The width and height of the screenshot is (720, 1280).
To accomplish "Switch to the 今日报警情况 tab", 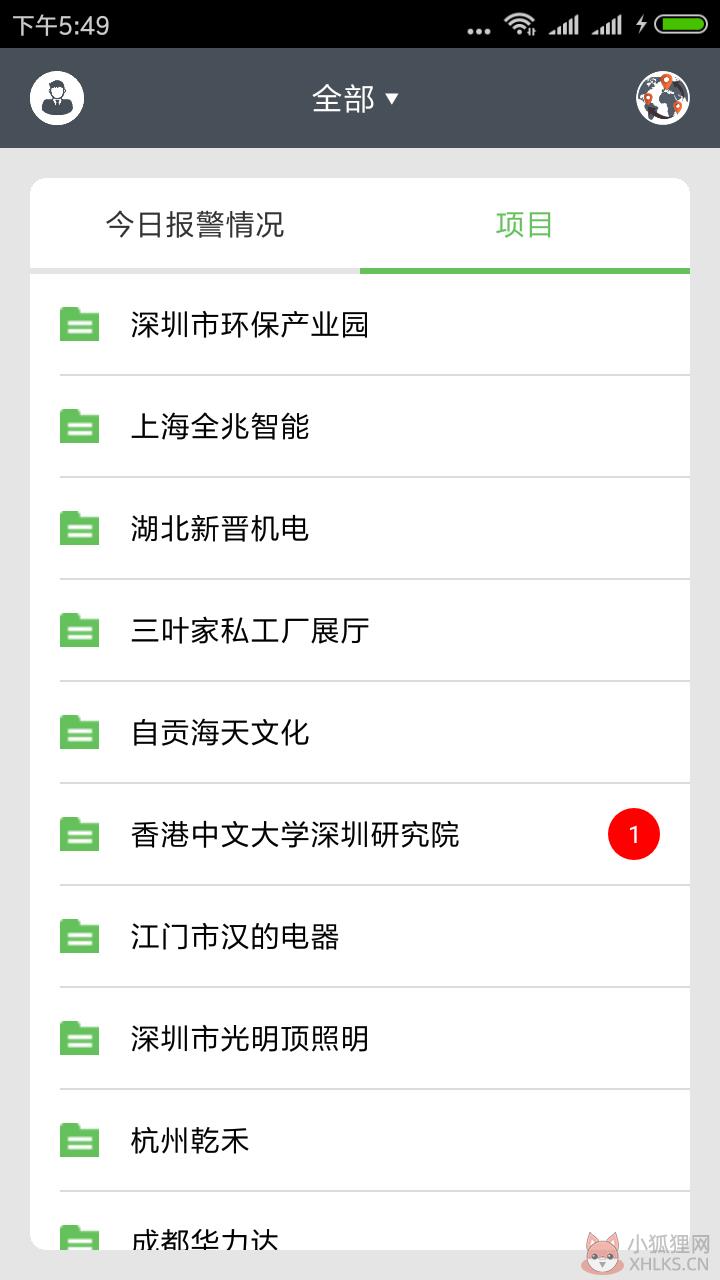I will click(x=195, y=224).
